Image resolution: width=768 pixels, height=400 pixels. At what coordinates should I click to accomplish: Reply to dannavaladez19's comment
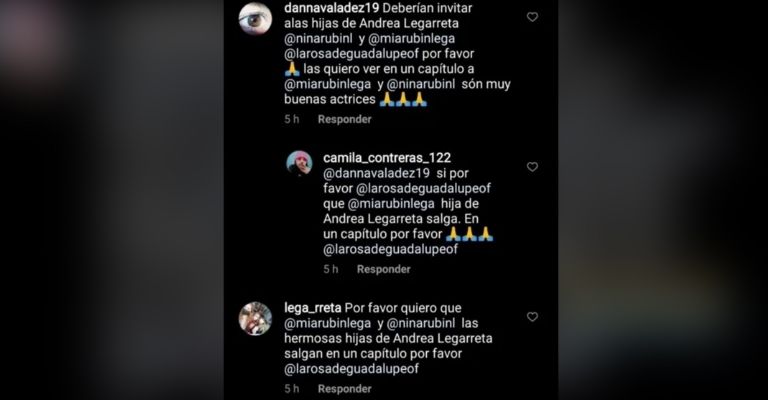click(344, 119)
